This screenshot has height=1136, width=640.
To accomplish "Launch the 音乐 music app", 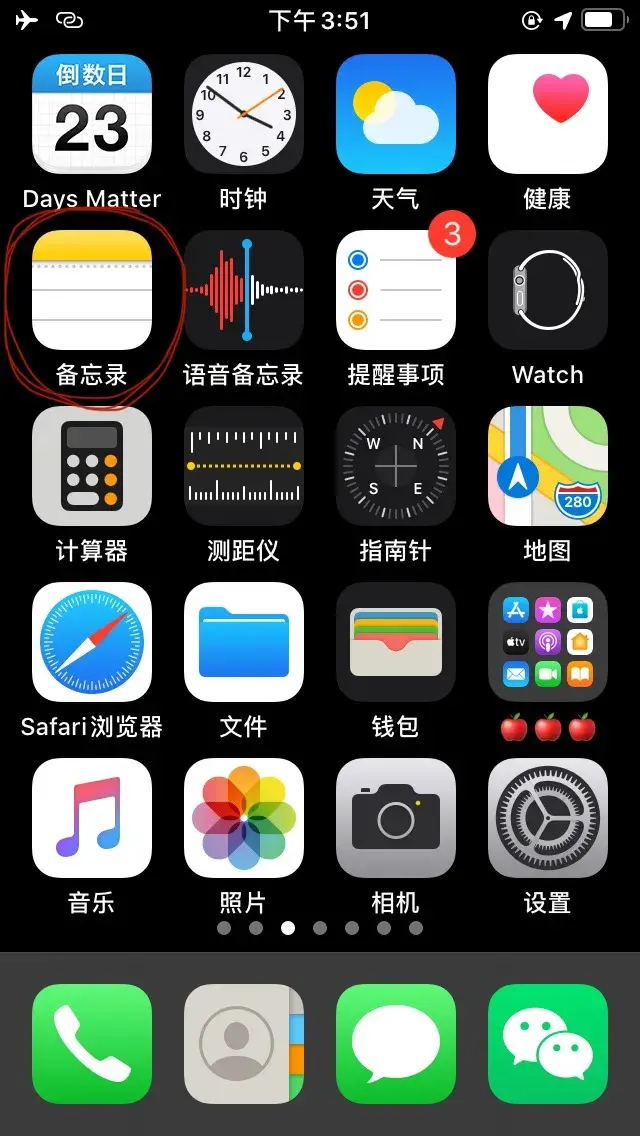I will pos(92,818).
